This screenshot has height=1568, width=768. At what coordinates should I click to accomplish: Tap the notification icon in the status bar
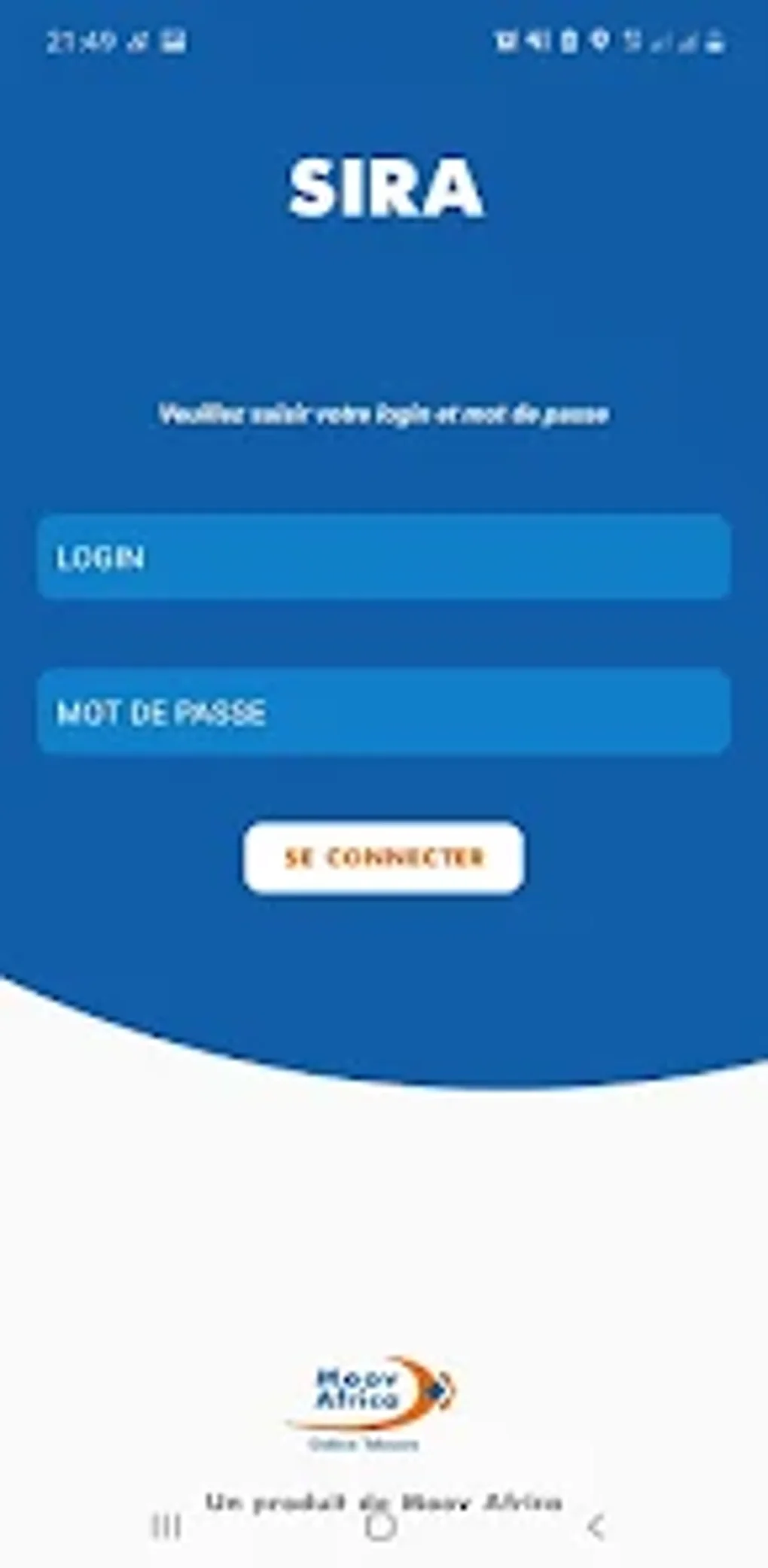[508, 43]
